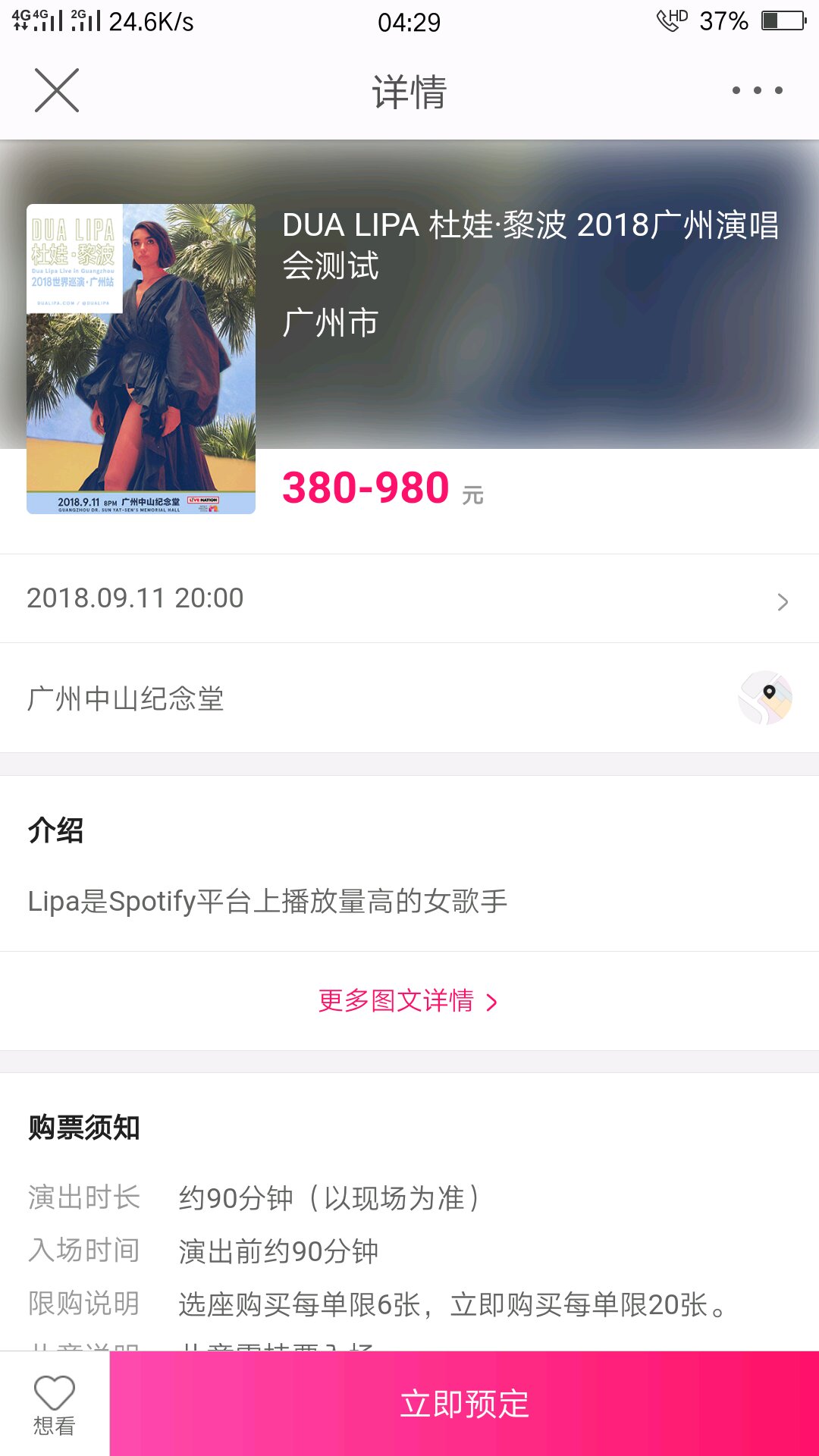Image resolution: width=819 pixels, height=1456 pixels.
Task: View 更多图文详情
Action: (408, 1001)
